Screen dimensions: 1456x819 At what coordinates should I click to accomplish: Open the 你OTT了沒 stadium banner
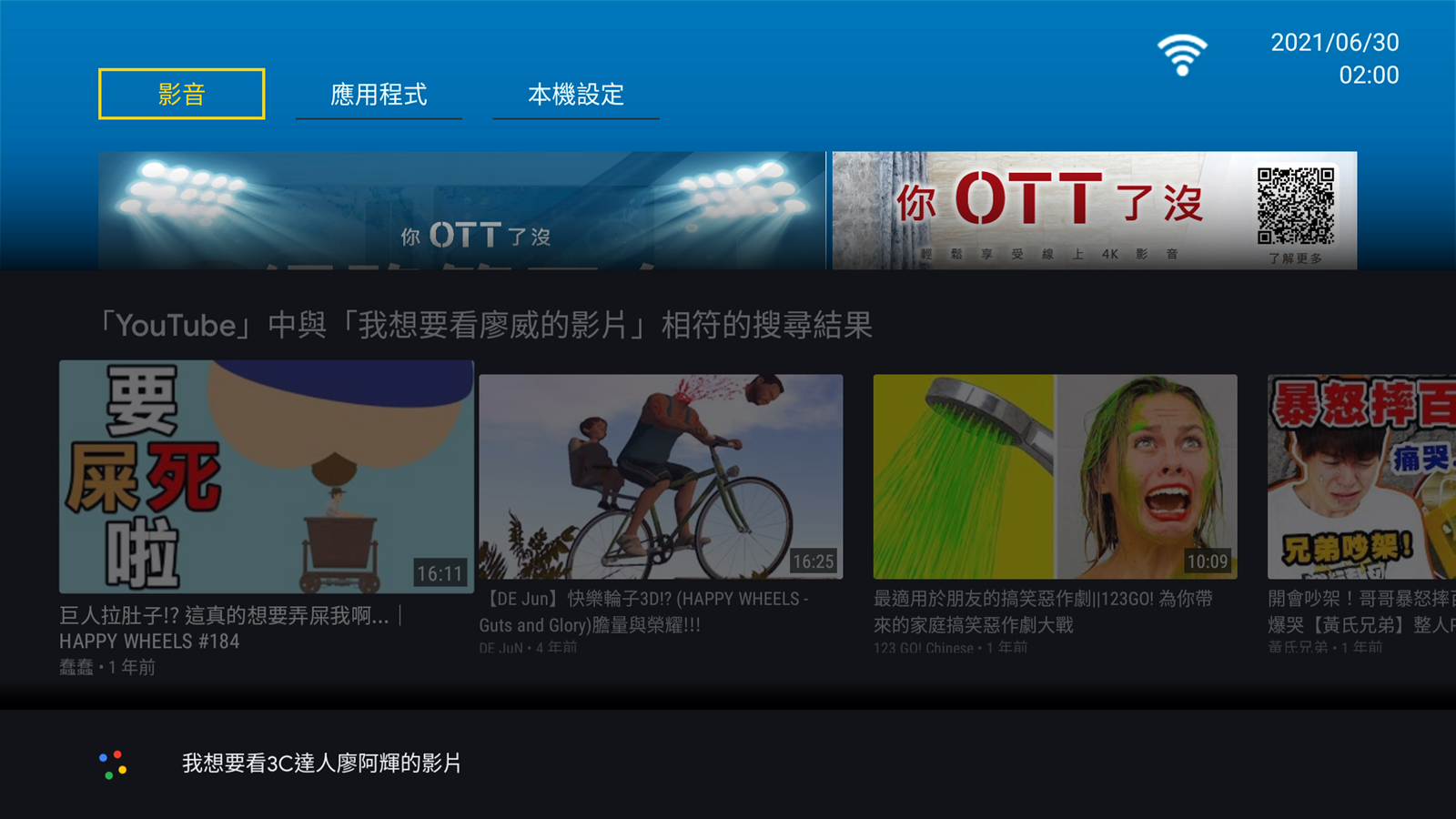461,210
